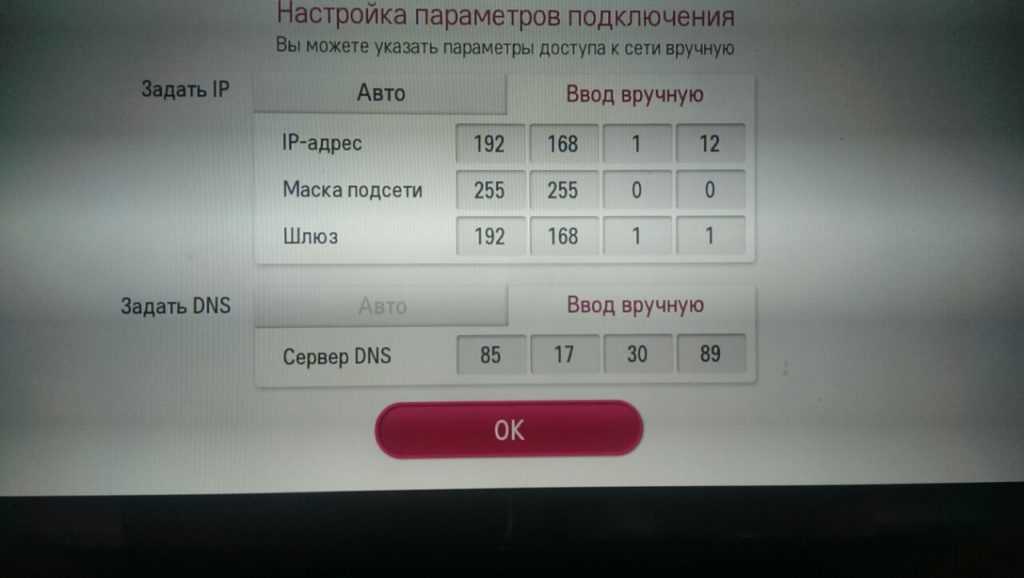This screenshot has height=578, width=1024.
Task: Edit Сервер DNS last octet 89
Action: [x=710, y=355]
